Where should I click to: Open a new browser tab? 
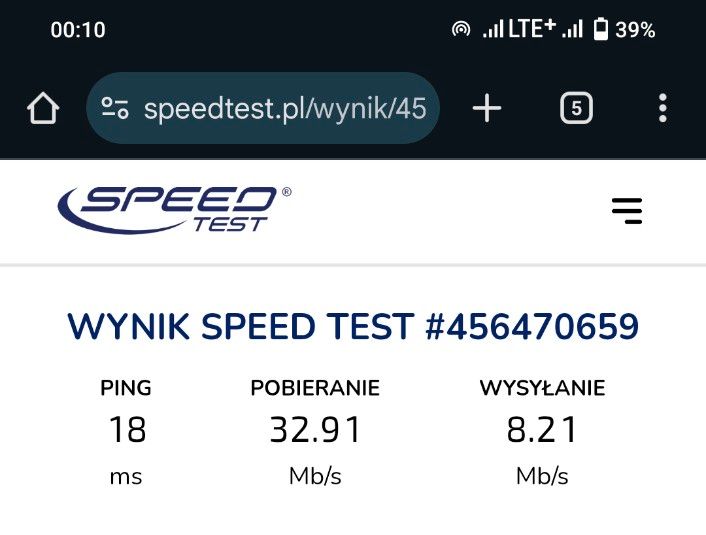coord(486,108)
